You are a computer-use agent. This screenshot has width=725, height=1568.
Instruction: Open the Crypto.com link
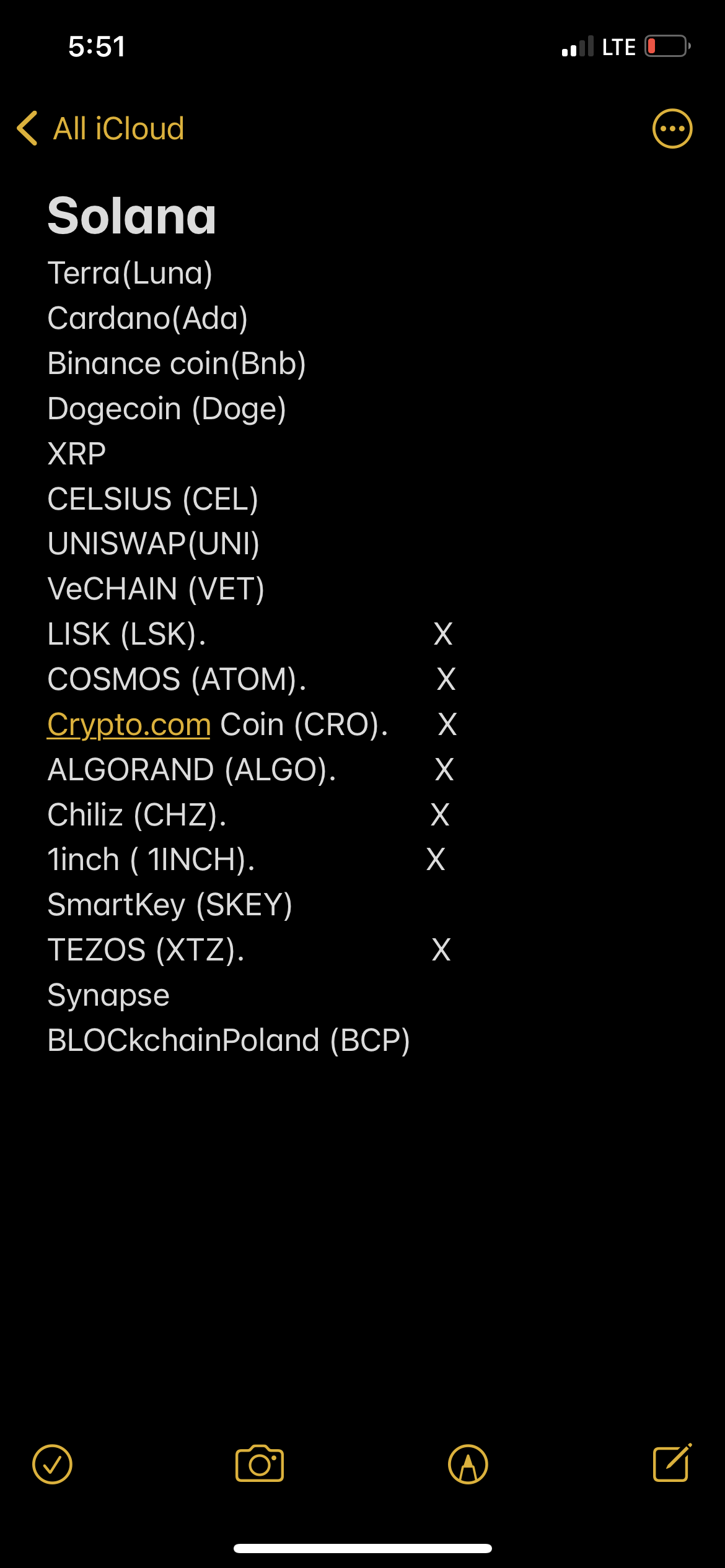coord(129,725)
